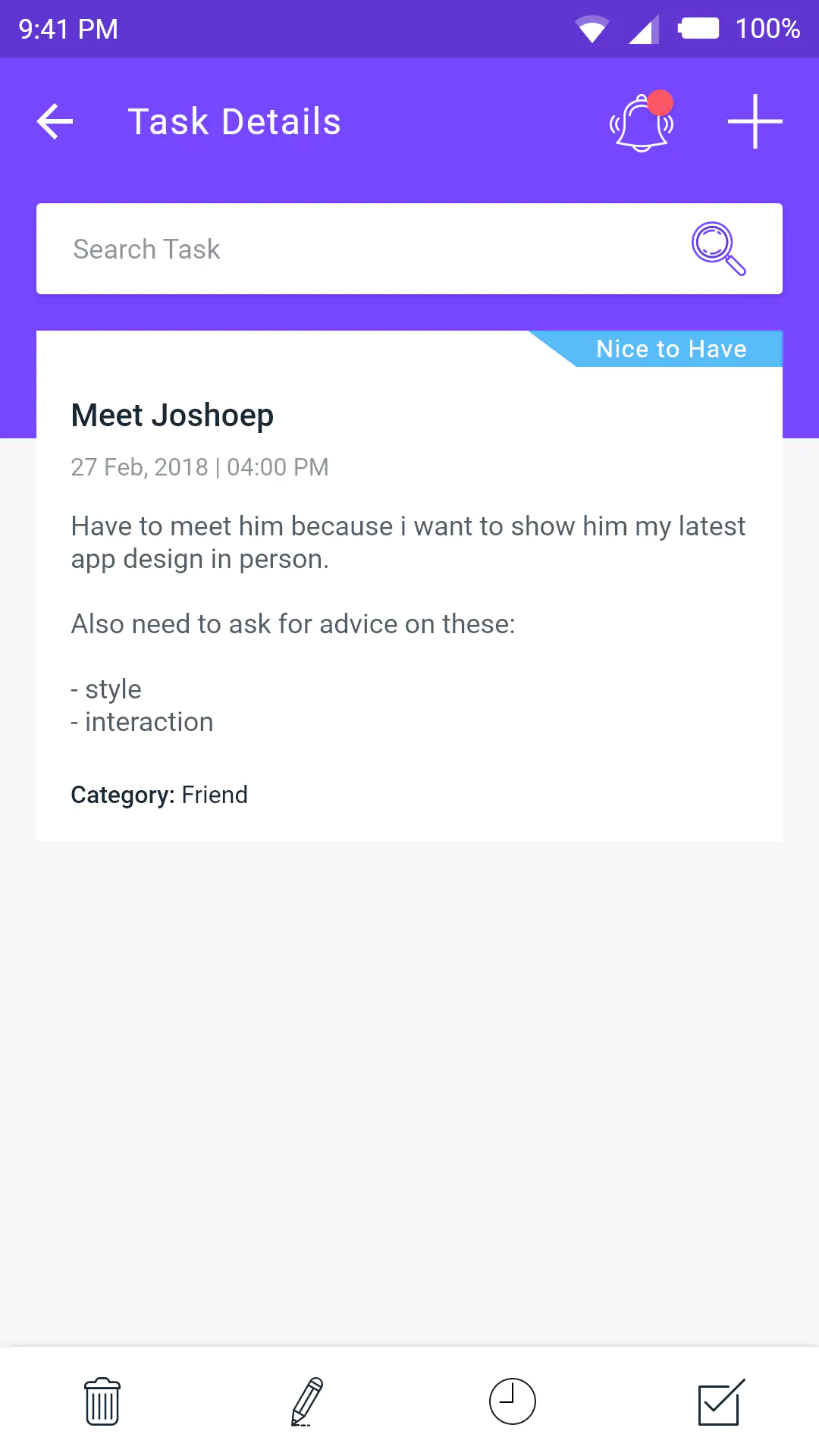Add a new task with plus icon
The height and width of the screenshot is (1456, 819).
[x=755, y=121]
